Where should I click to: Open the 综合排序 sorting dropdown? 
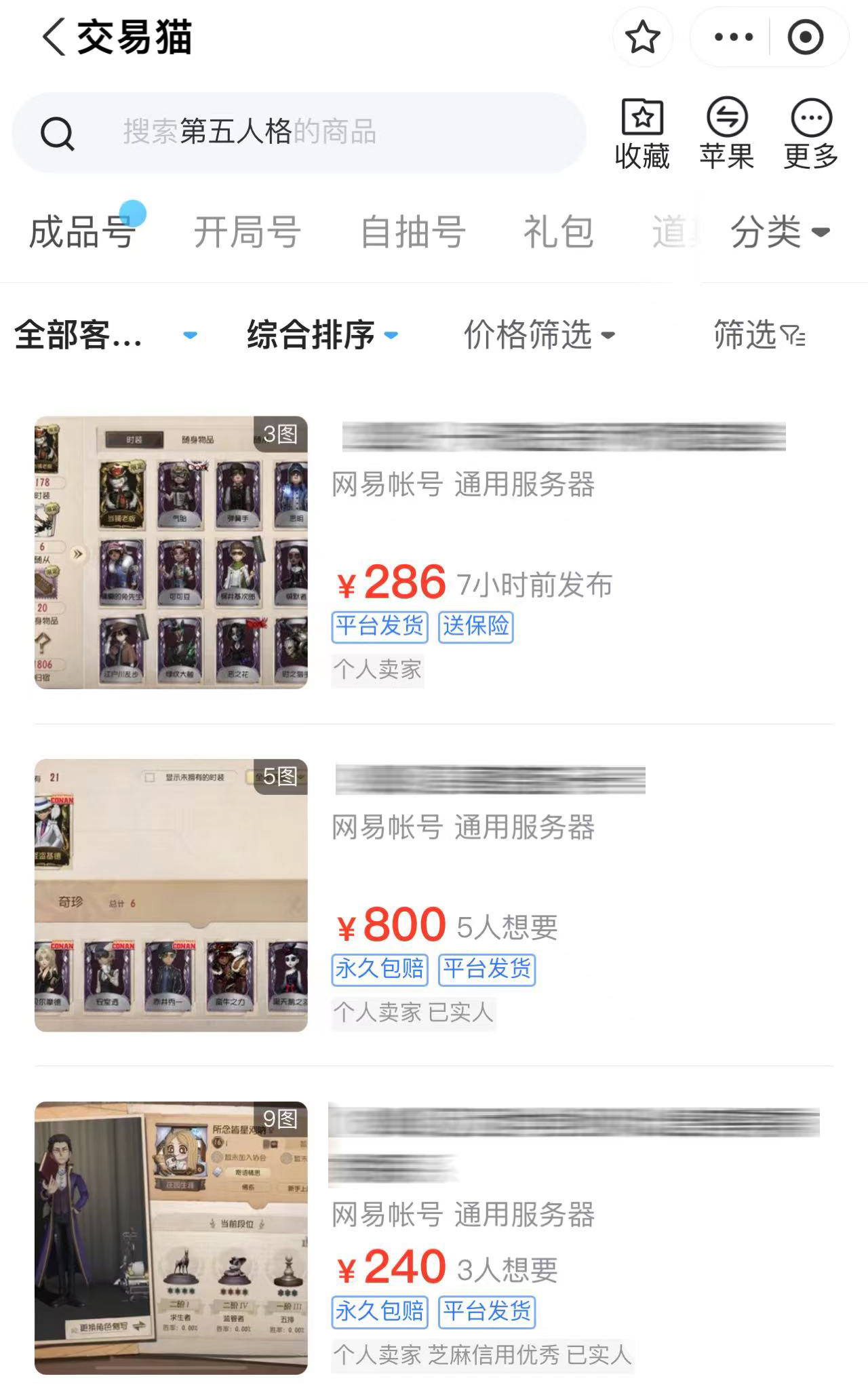coord(322,335)
